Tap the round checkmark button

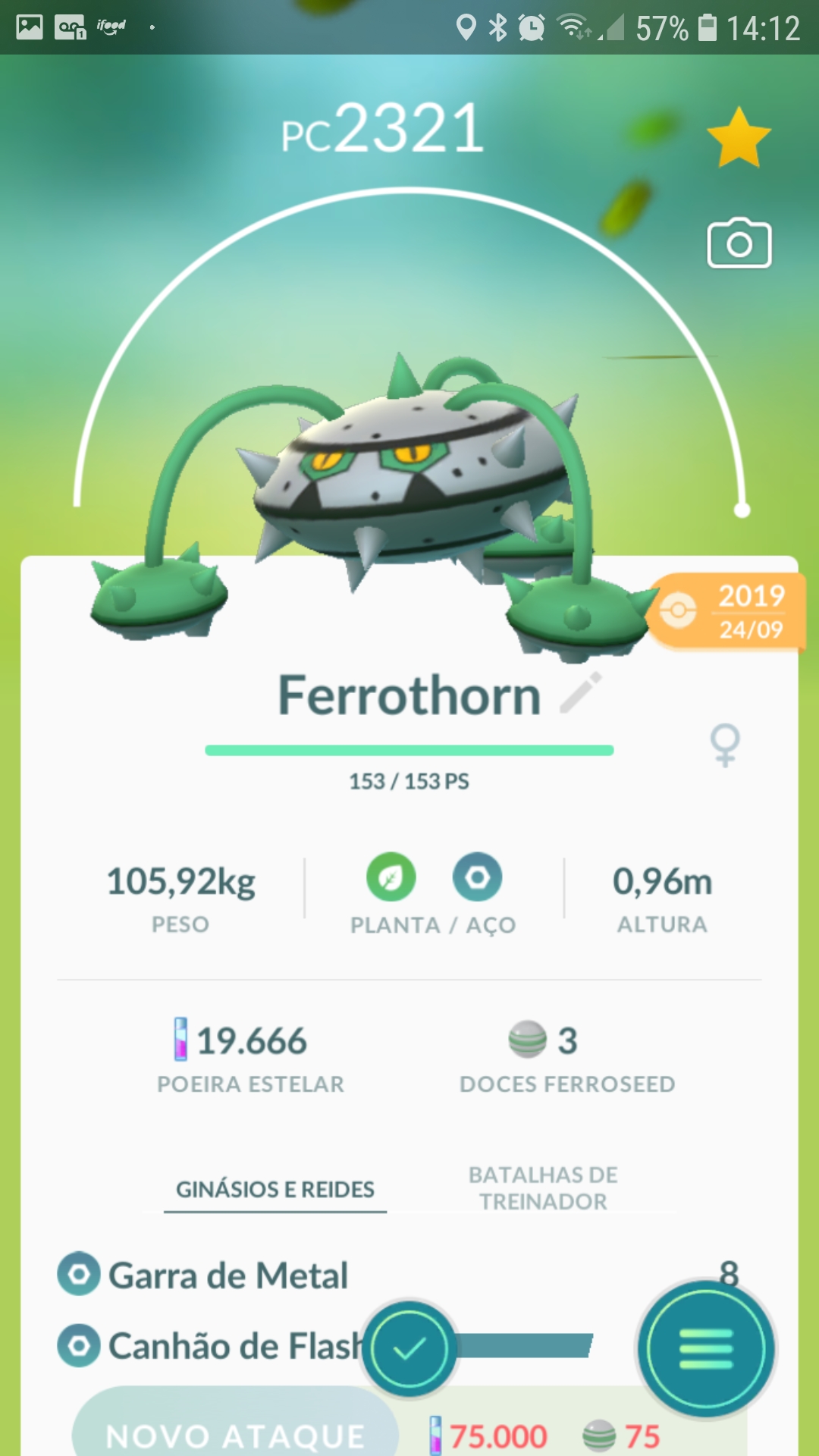click(409, 1349)
